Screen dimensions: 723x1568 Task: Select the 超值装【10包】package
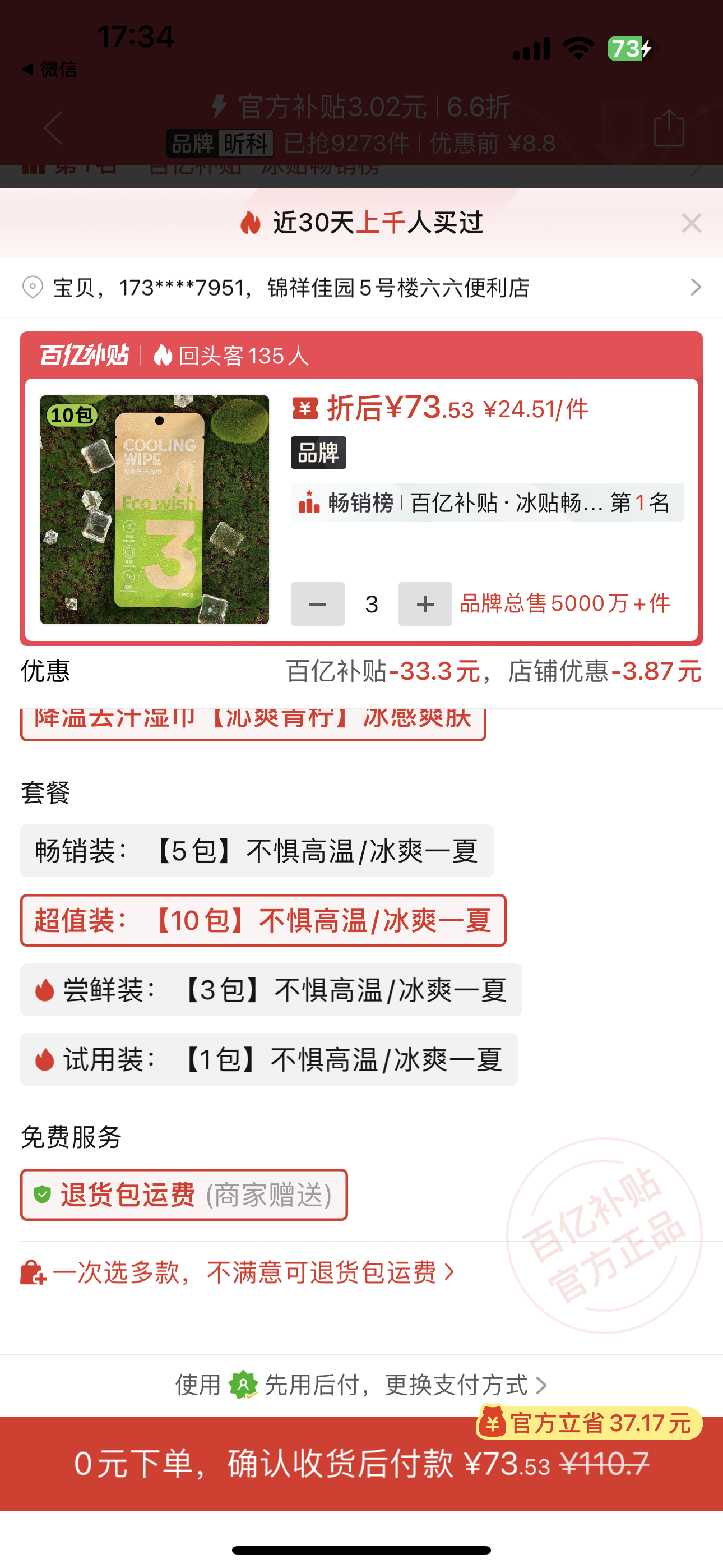tap(263, 920)
